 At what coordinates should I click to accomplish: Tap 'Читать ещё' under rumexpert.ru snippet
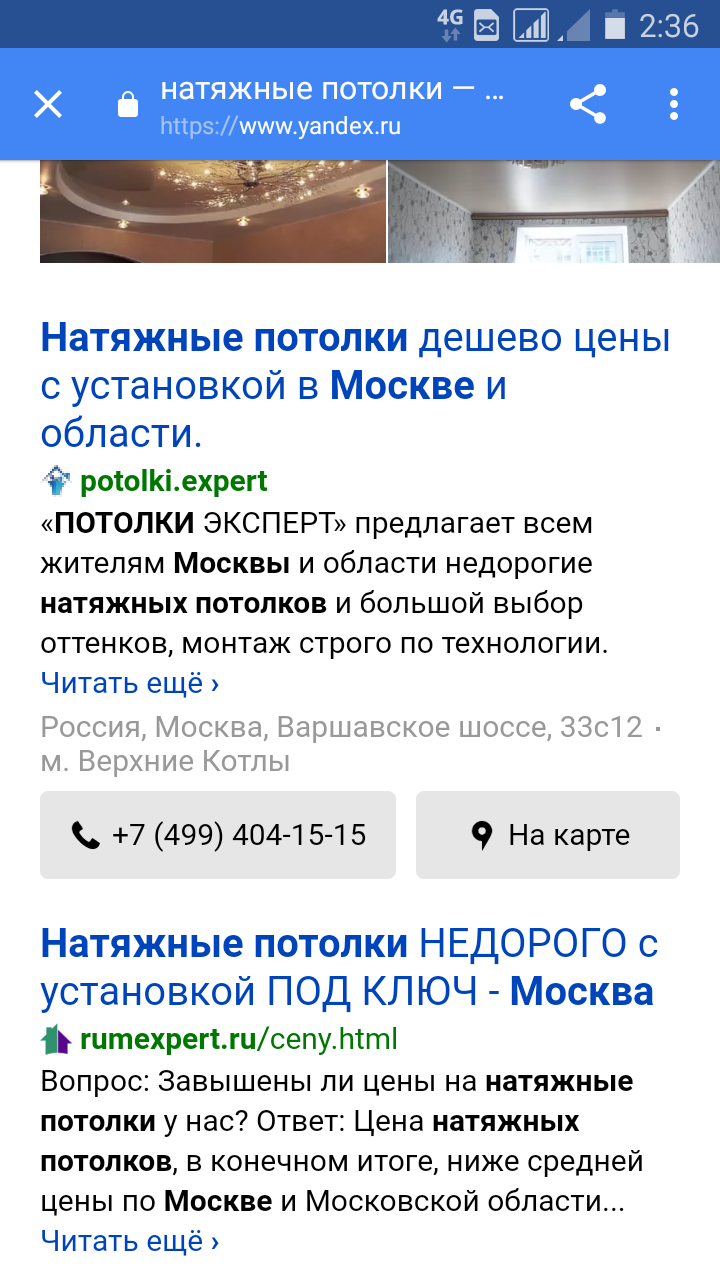(x=130, y=1241)
